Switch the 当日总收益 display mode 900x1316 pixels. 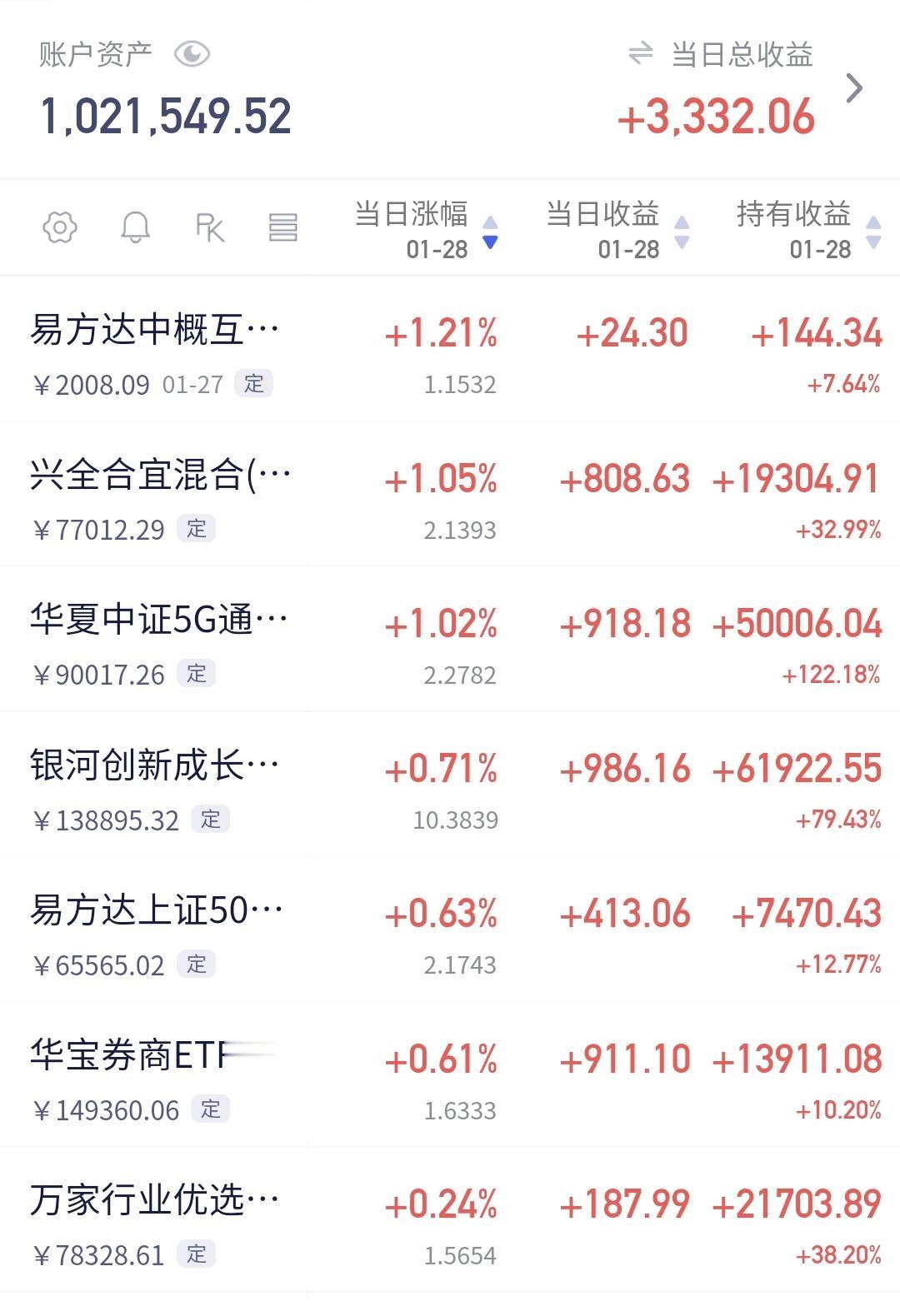[640, 55]
